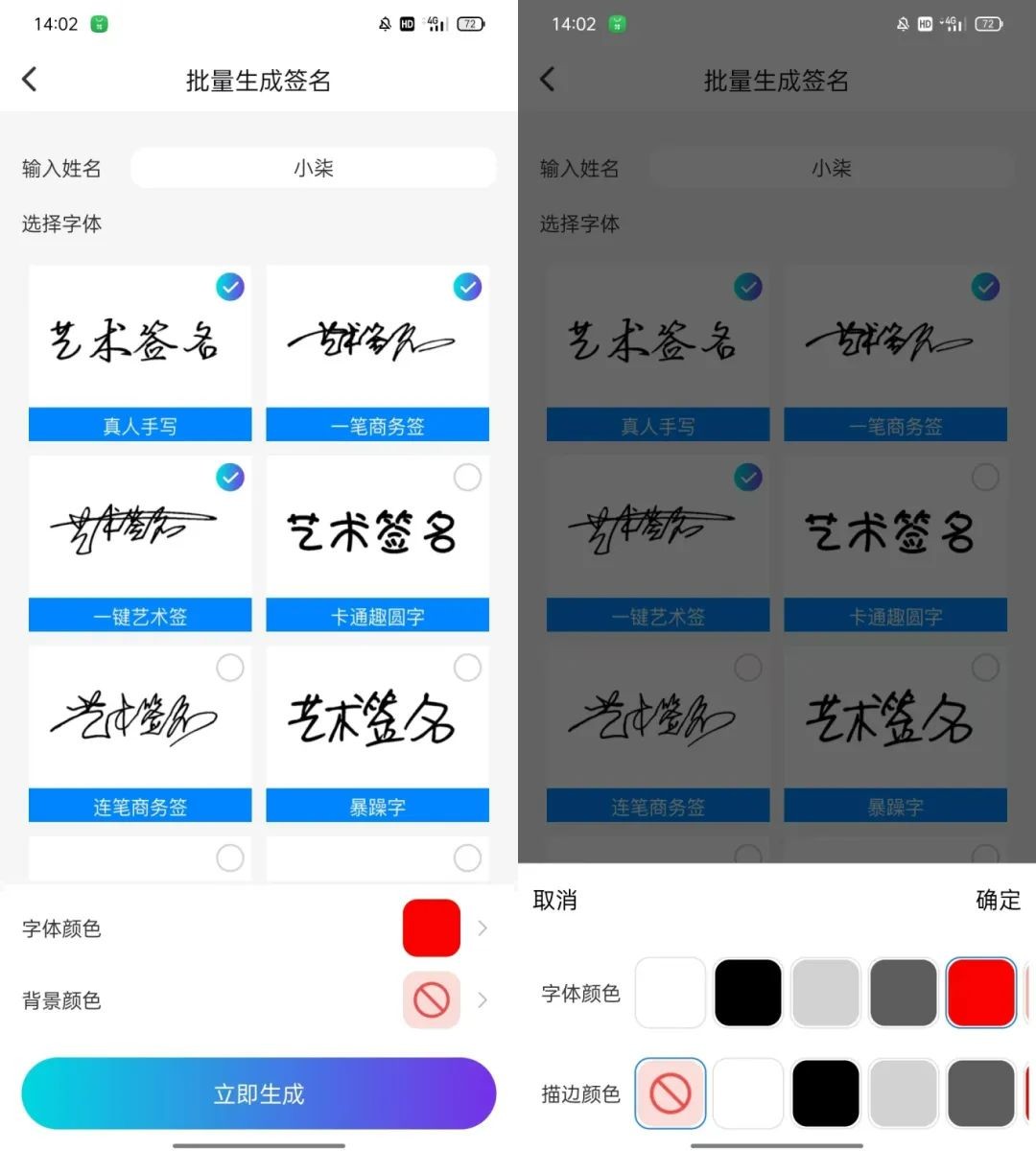1036x1151 pixels.
Task: Select the dark gray 字体颜色 swatch
Action: click(904, 993)
